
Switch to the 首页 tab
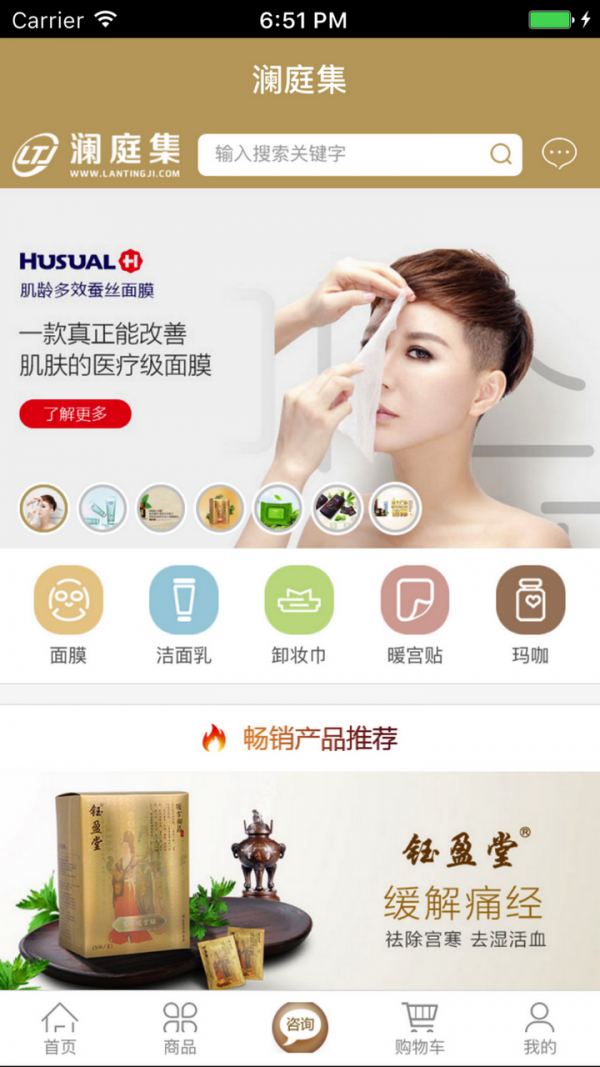(x=60, y=1029)
